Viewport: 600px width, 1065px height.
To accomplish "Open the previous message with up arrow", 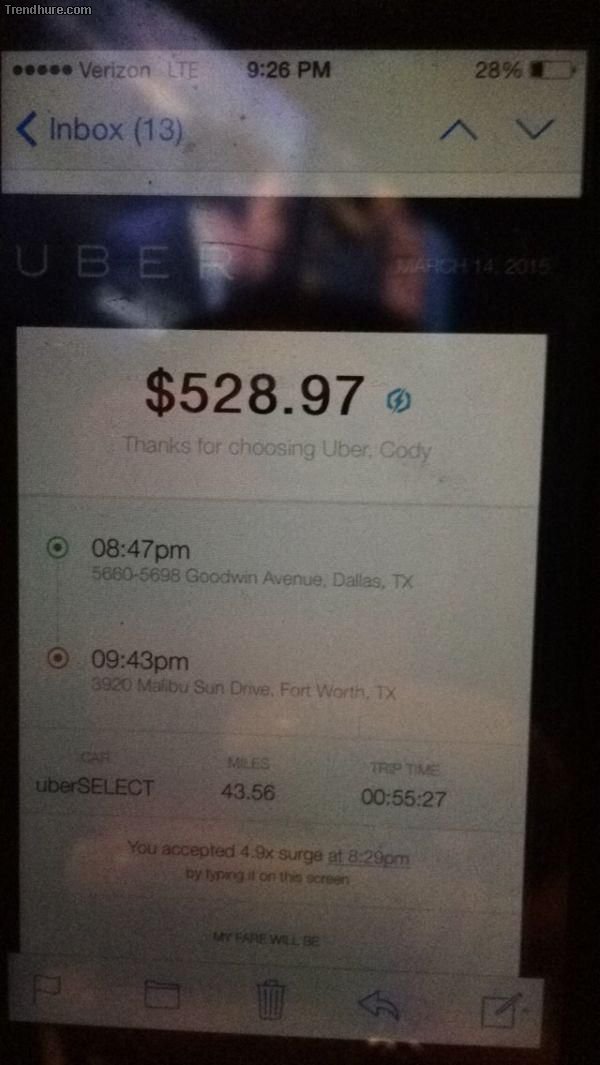I will click(458, 130).
